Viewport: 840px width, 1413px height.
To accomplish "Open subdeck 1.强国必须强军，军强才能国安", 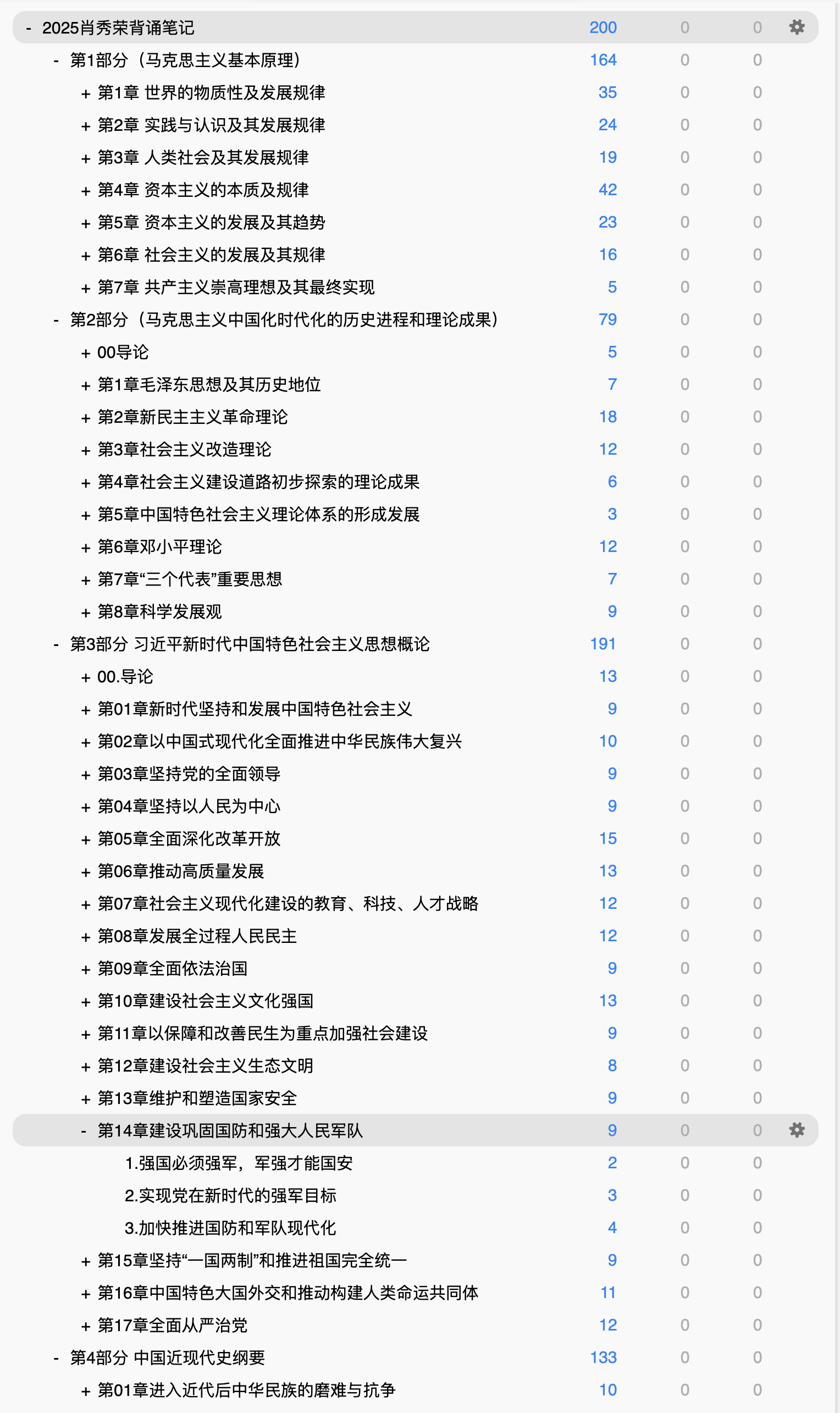I will 239,1163.
